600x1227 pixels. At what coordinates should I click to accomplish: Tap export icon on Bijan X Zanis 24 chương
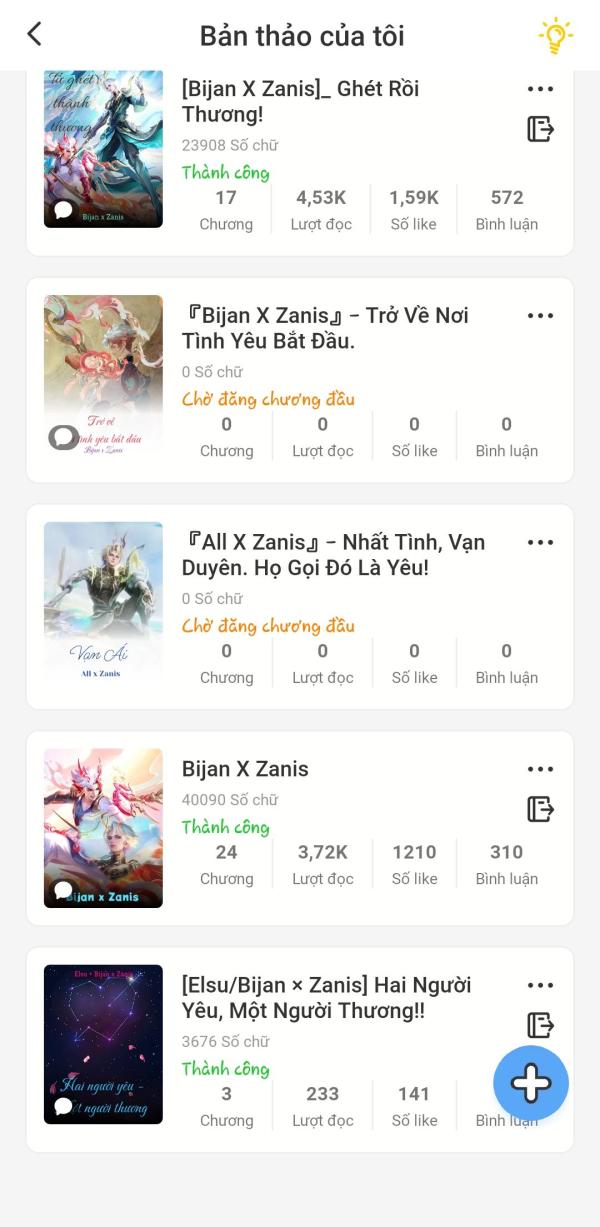[x=540, y=808]
